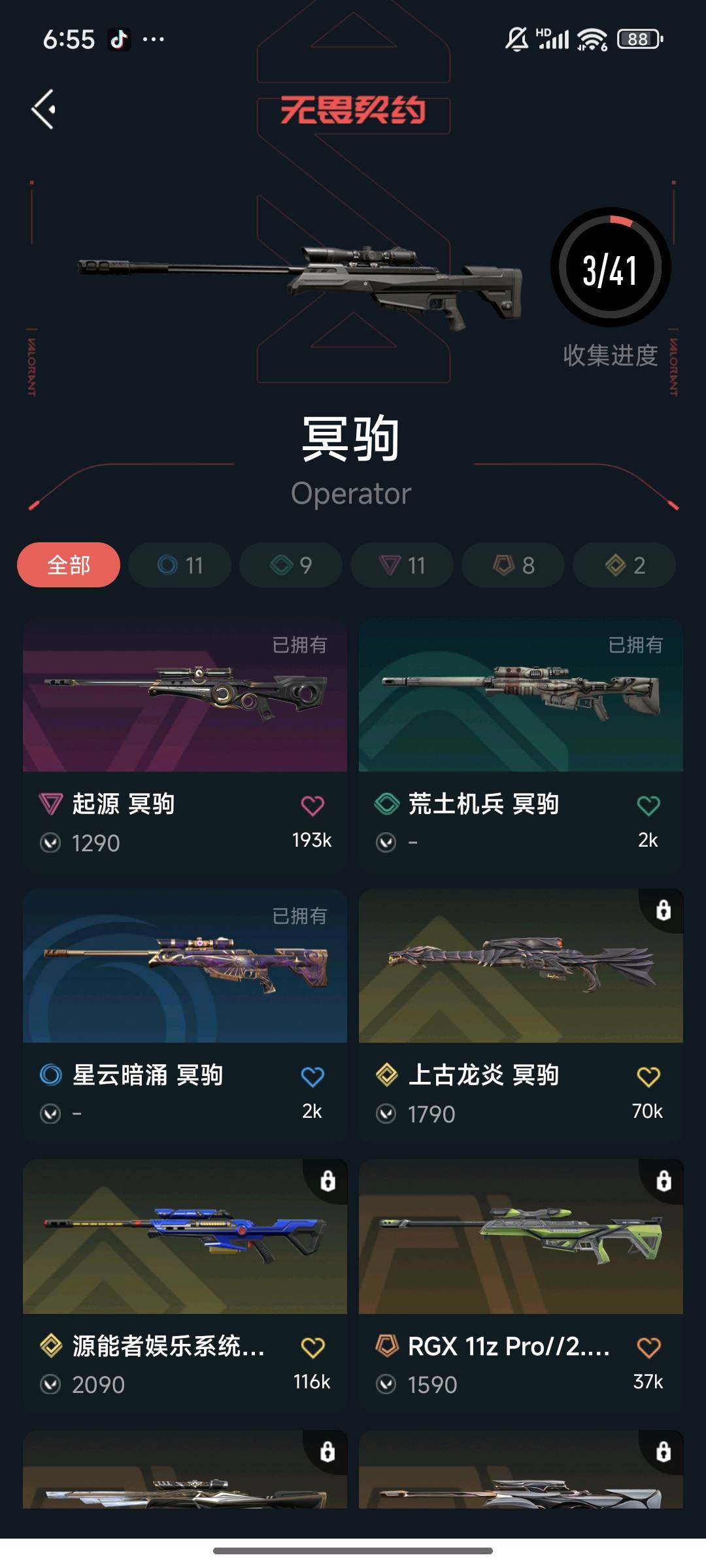Filter by the orange pentagon tier with 8
The width and height of the screenshot is (706, 1568).
pos(513,565)
